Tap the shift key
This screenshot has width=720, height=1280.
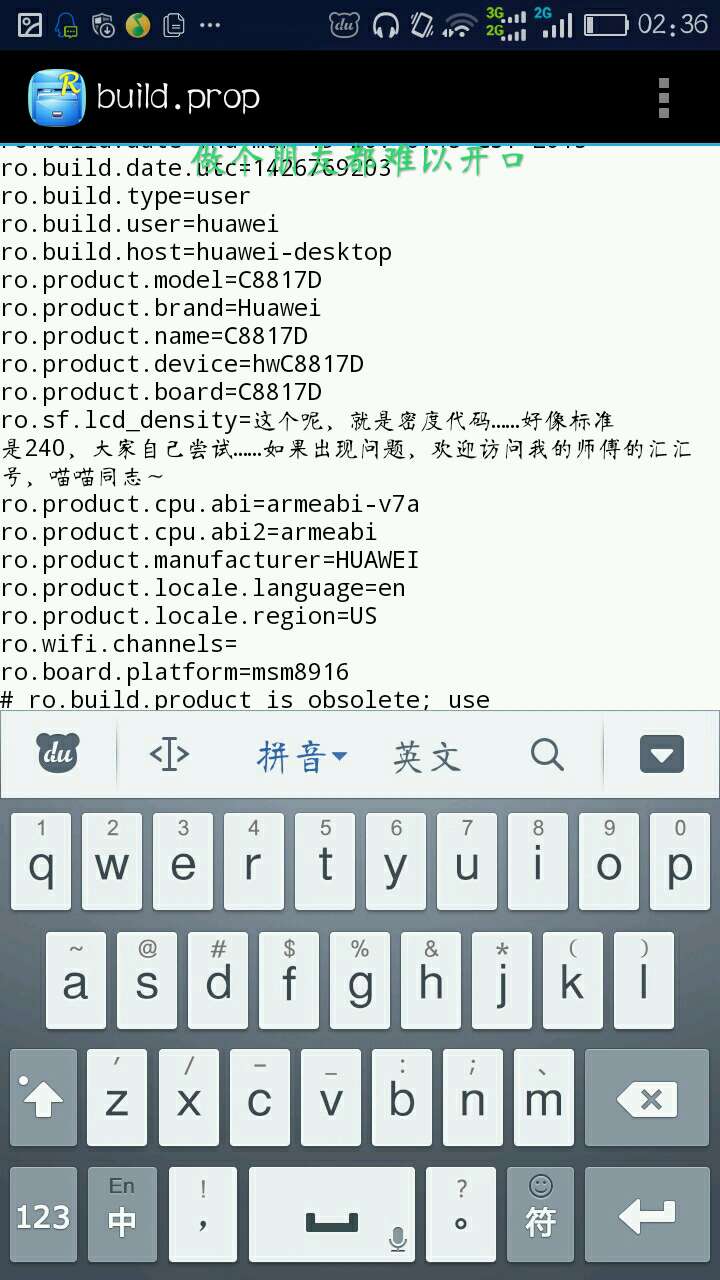pyautogui.click(x=43, y=1098)
